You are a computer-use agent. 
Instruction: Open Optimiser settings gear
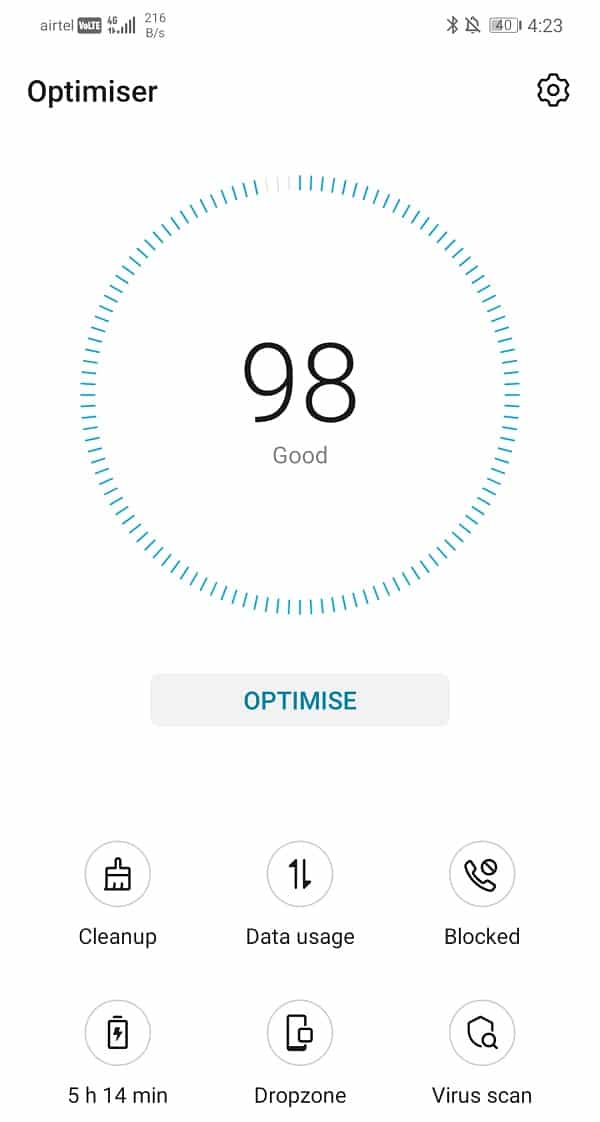[553, 90]
